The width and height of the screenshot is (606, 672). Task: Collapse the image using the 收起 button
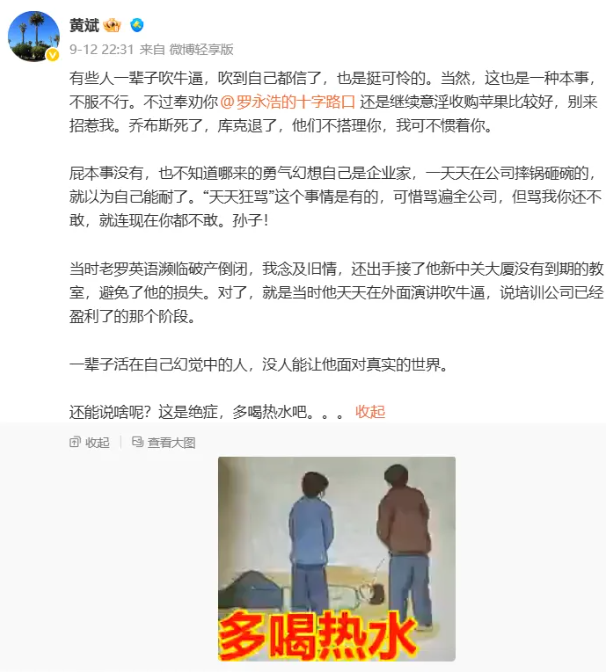(90, 442)
